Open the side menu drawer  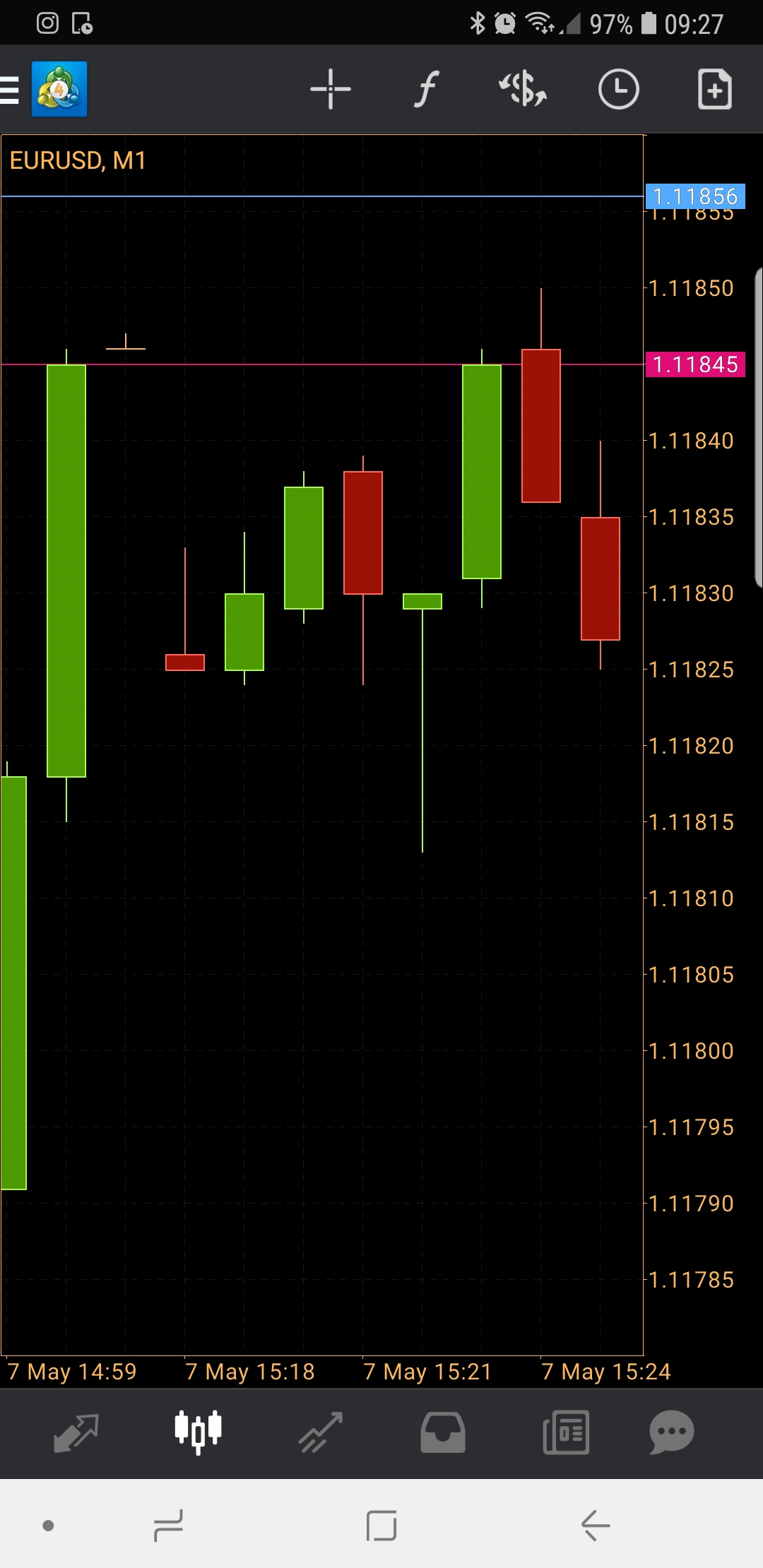10,90
